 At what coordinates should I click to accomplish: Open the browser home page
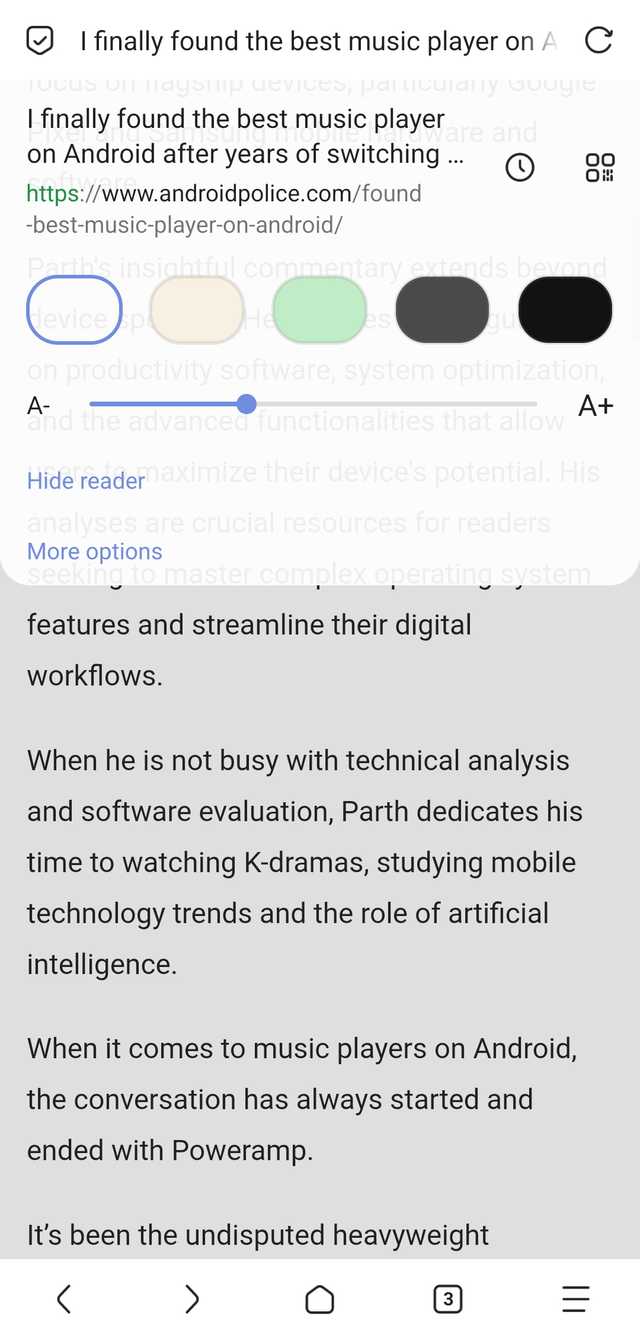pos(319,1299)
